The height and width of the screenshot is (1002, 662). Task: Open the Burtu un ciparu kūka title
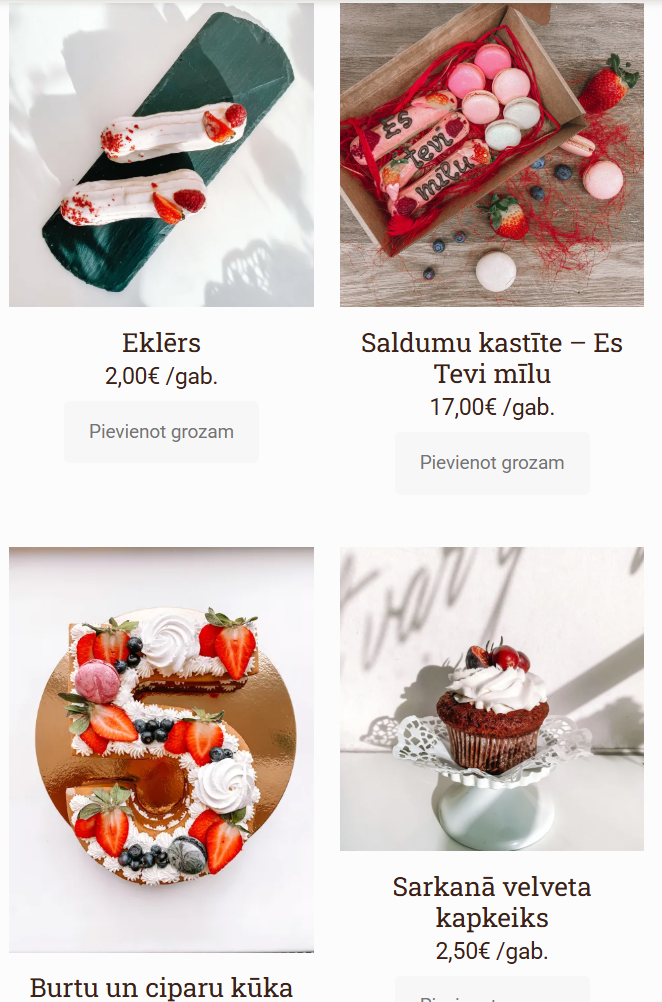point(161,988)
